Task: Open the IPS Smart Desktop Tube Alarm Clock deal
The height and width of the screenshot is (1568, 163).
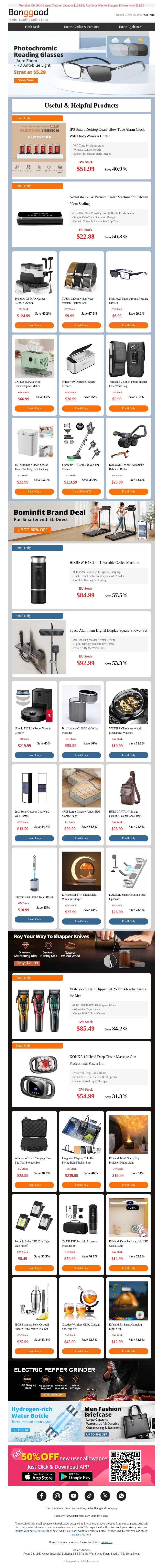Action: pyautogui.click(x=107, y=133)
